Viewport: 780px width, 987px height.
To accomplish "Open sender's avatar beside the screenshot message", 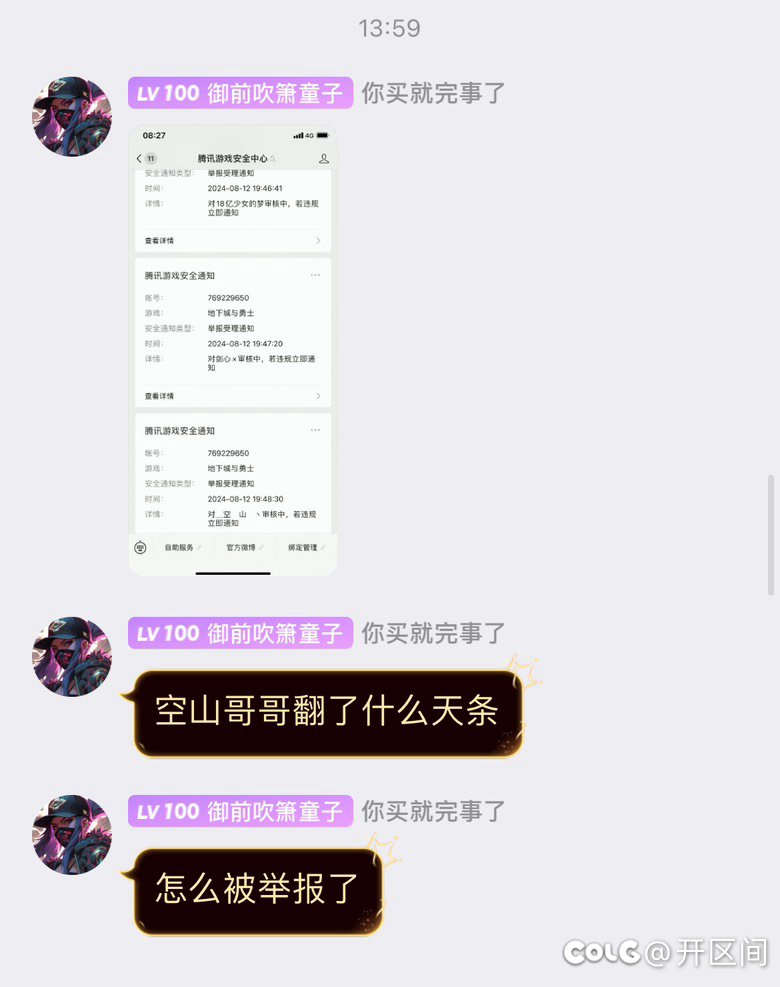I will (x=72, y=116).
